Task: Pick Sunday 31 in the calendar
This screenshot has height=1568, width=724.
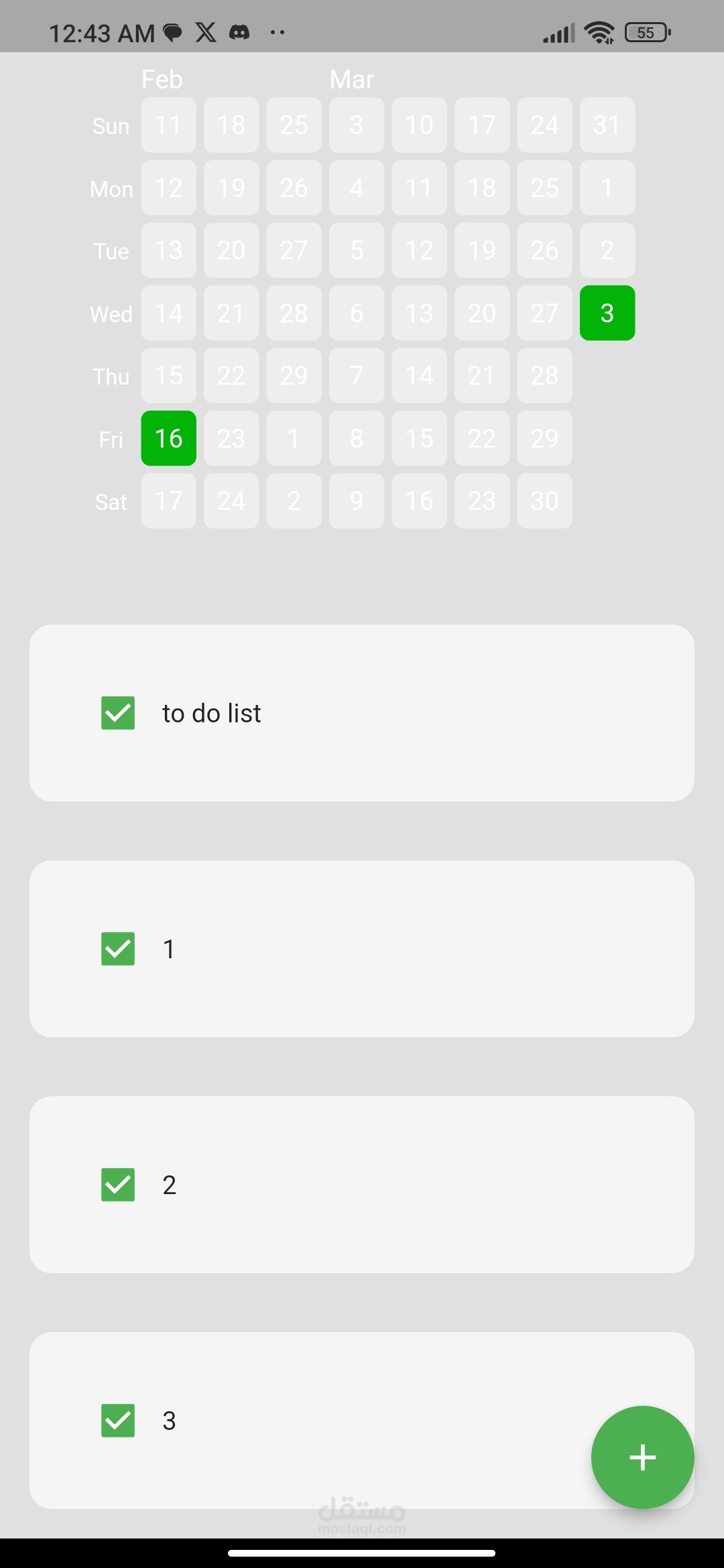Action: 607,125
